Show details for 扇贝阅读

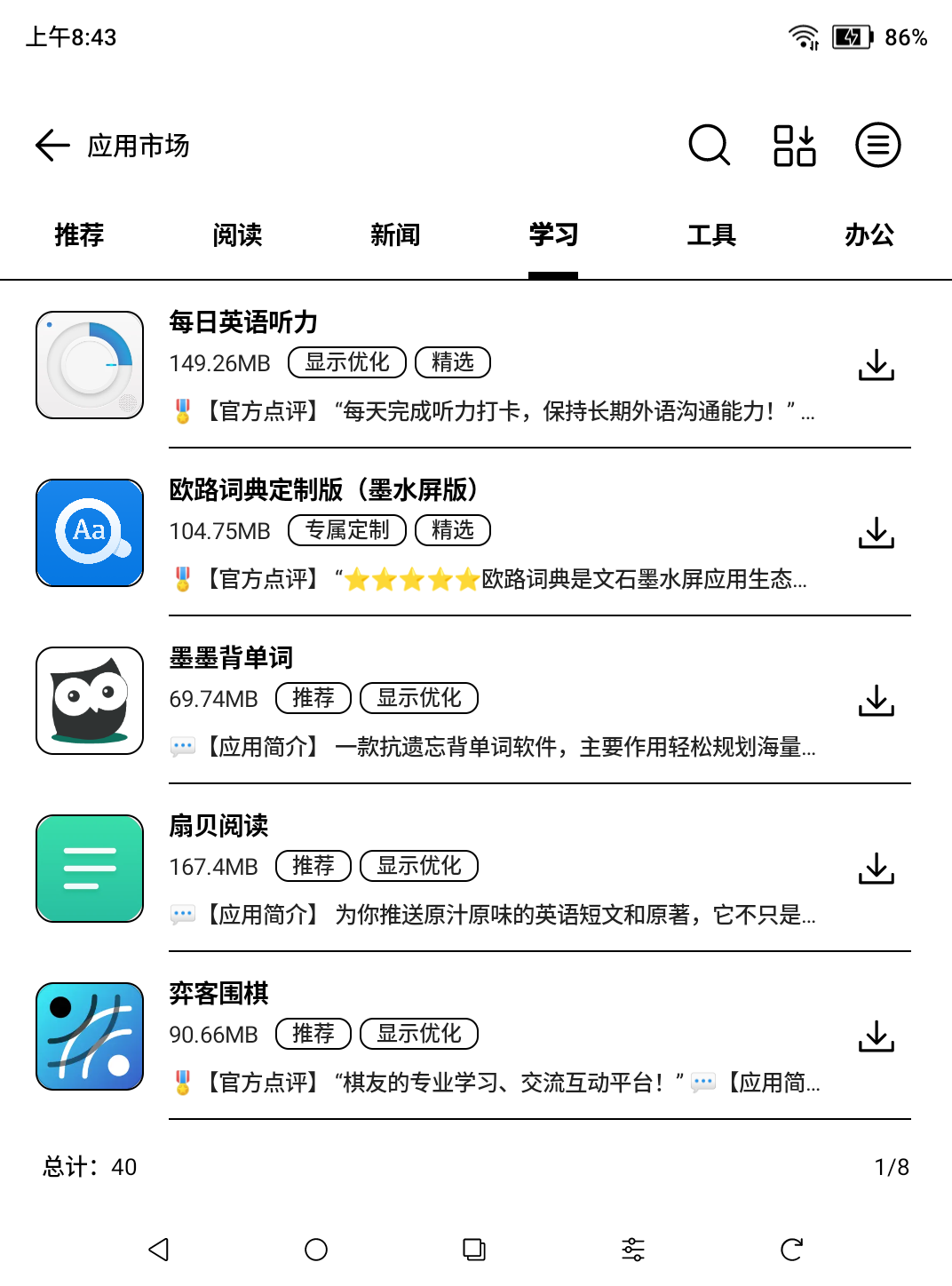coord(218,826)
